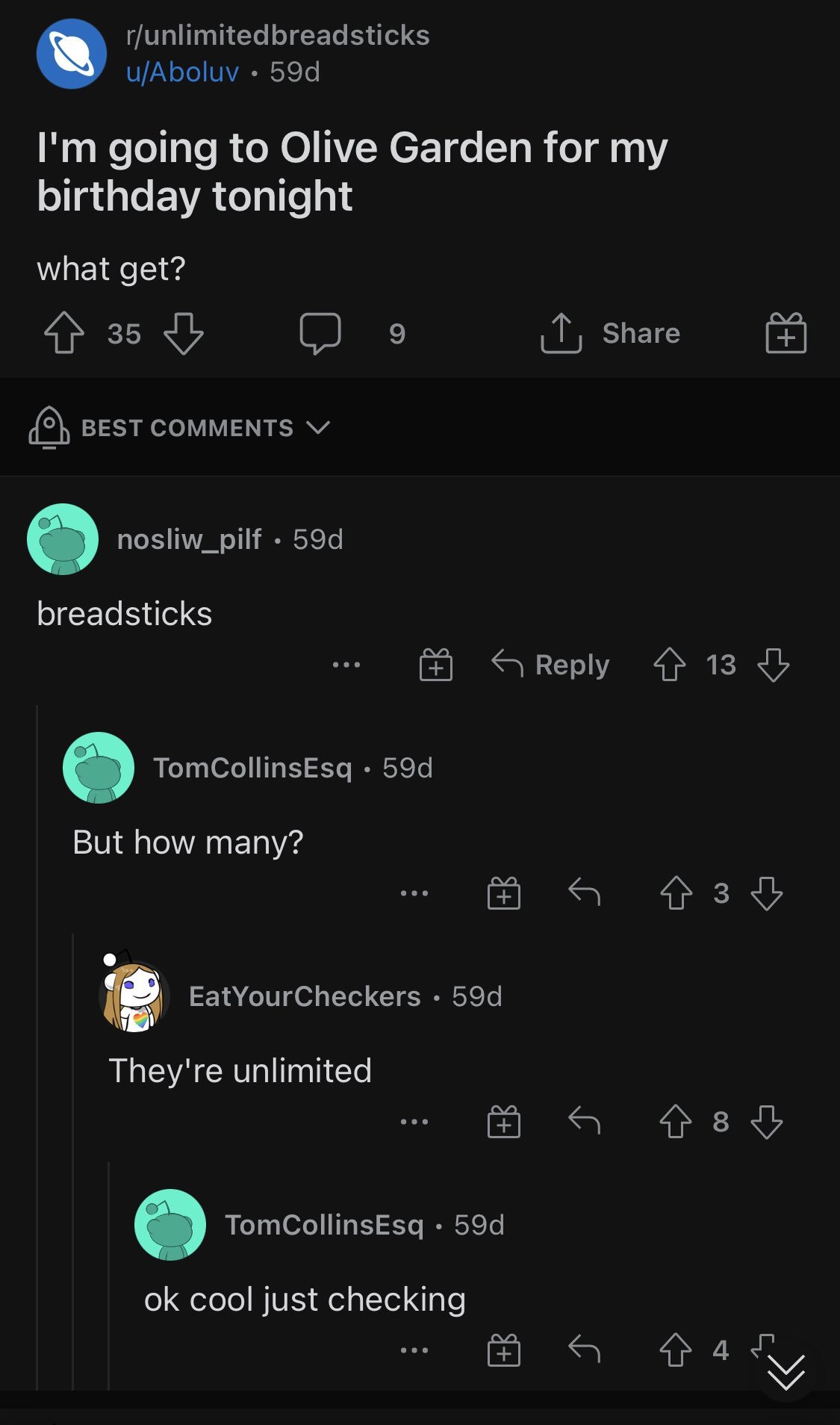Open the post's comment icon
840x1425 pixels.
pos(321,333)
